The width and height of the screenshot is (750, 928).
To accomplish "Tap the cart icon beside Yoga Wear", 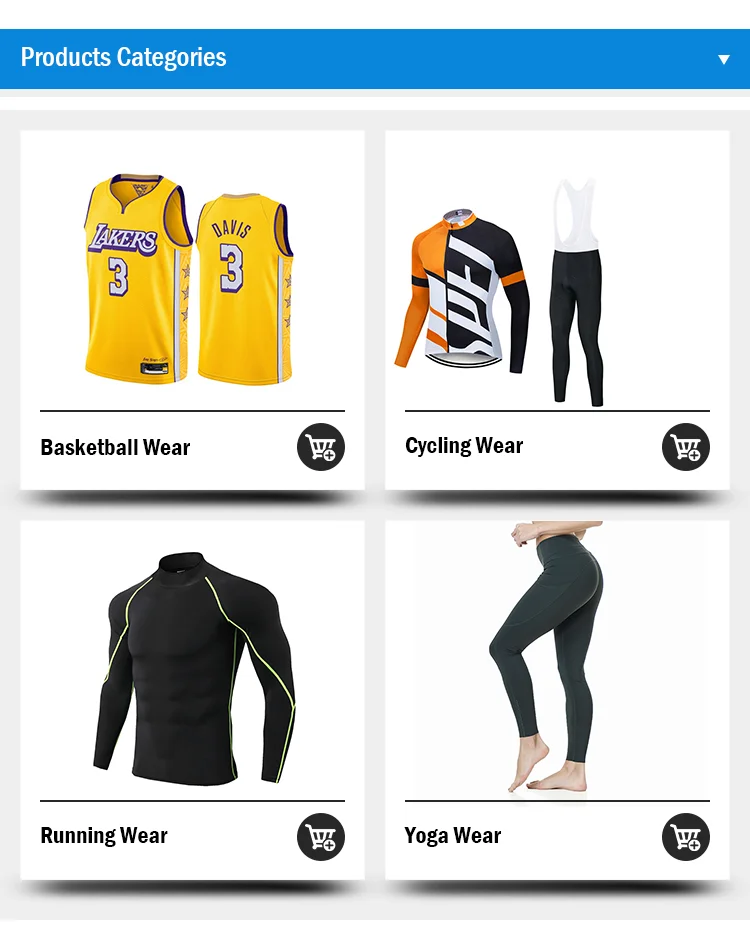I will [x=685, y=837].
